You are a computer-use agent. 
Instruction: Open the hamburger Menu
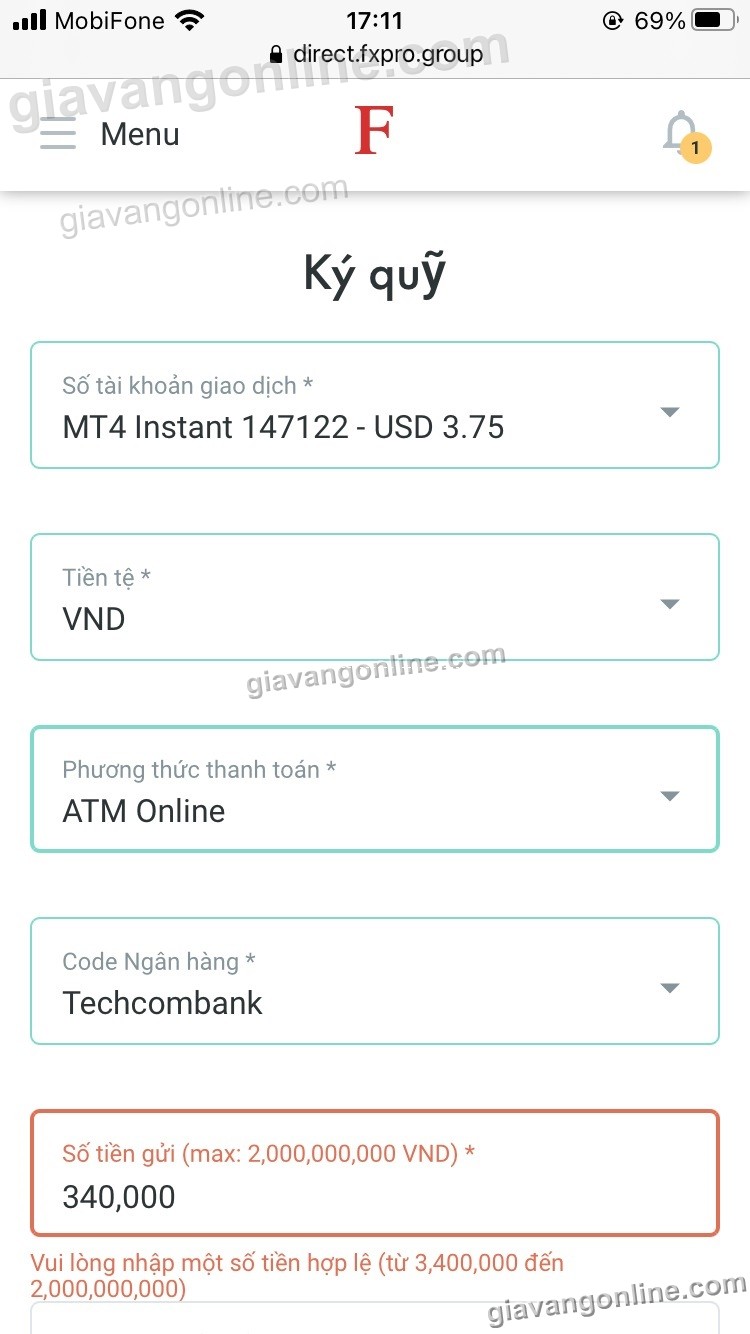click(x=110, y=133)
